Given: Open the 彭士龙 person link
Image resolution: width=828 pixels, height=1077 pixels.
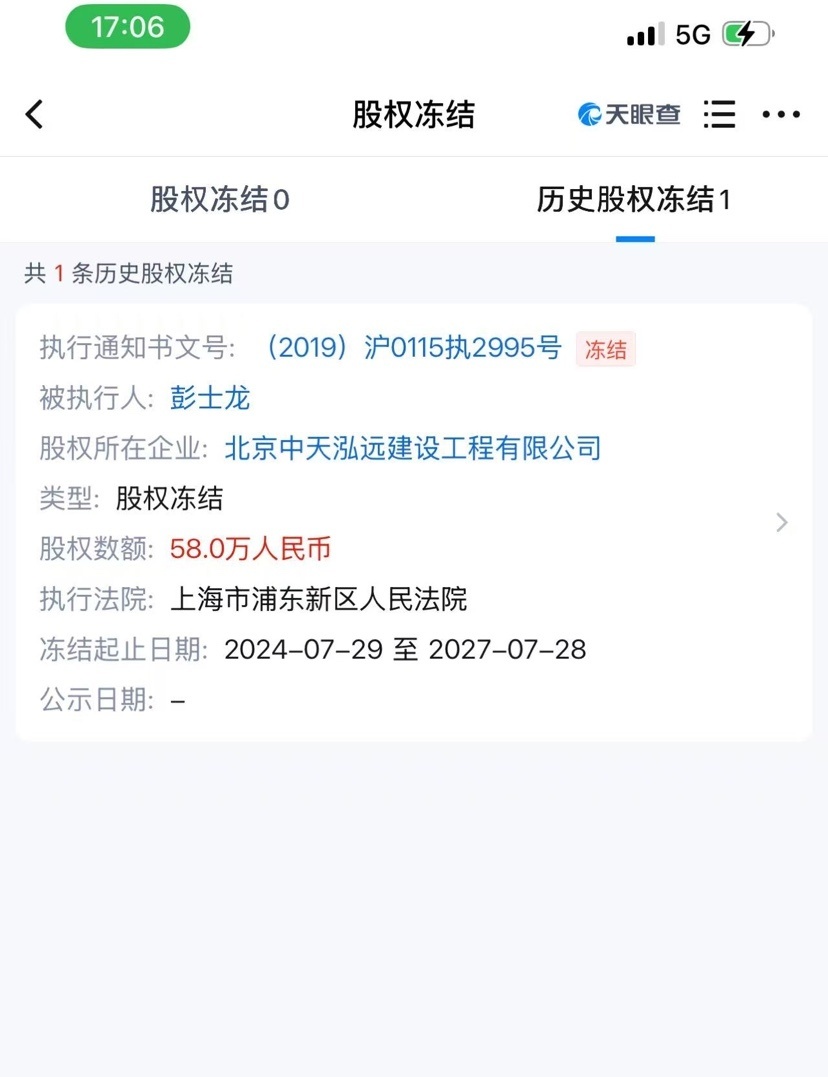Looking at the screenshot, I should click(x=210, y=398).
